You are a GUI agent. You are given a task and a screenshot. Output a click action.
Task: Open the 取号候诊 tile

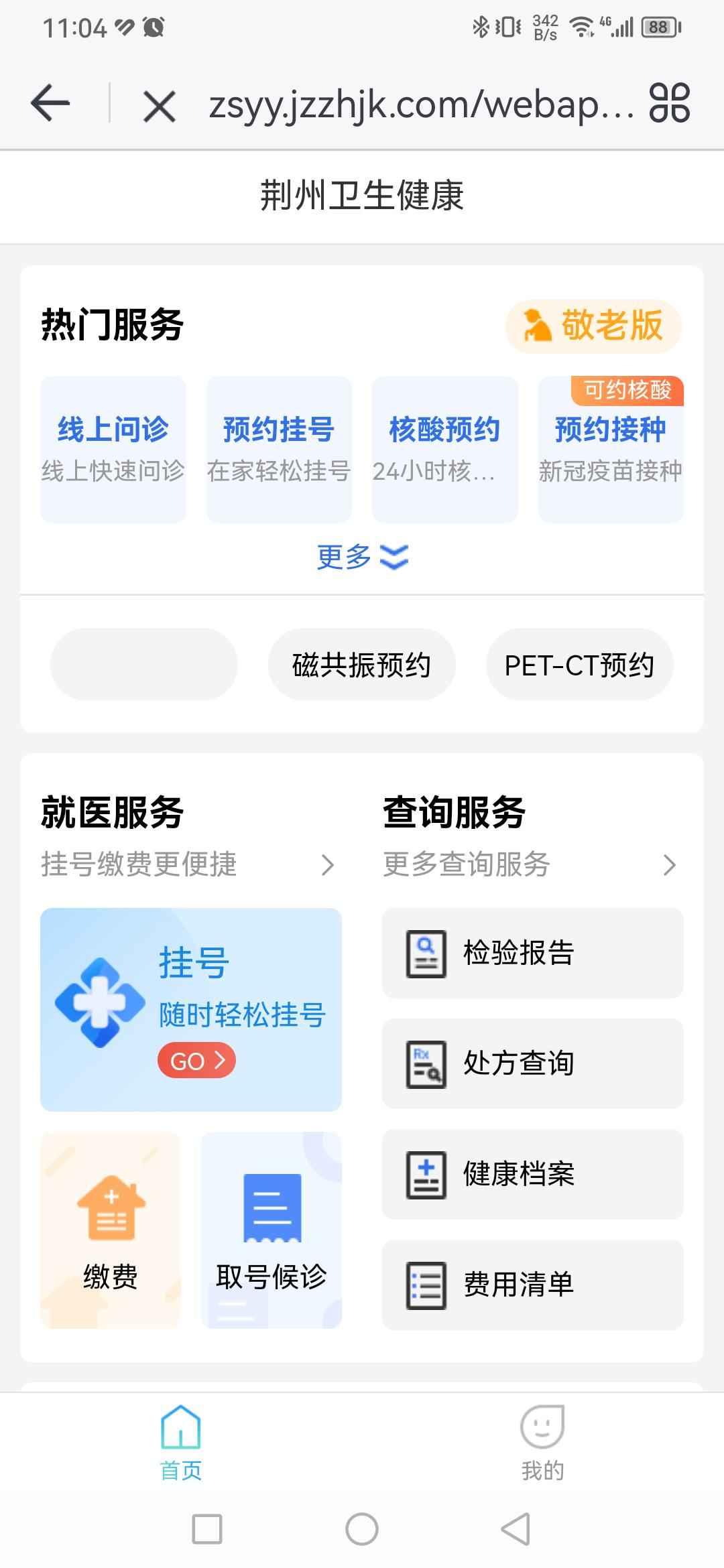tap(271, 1230)
